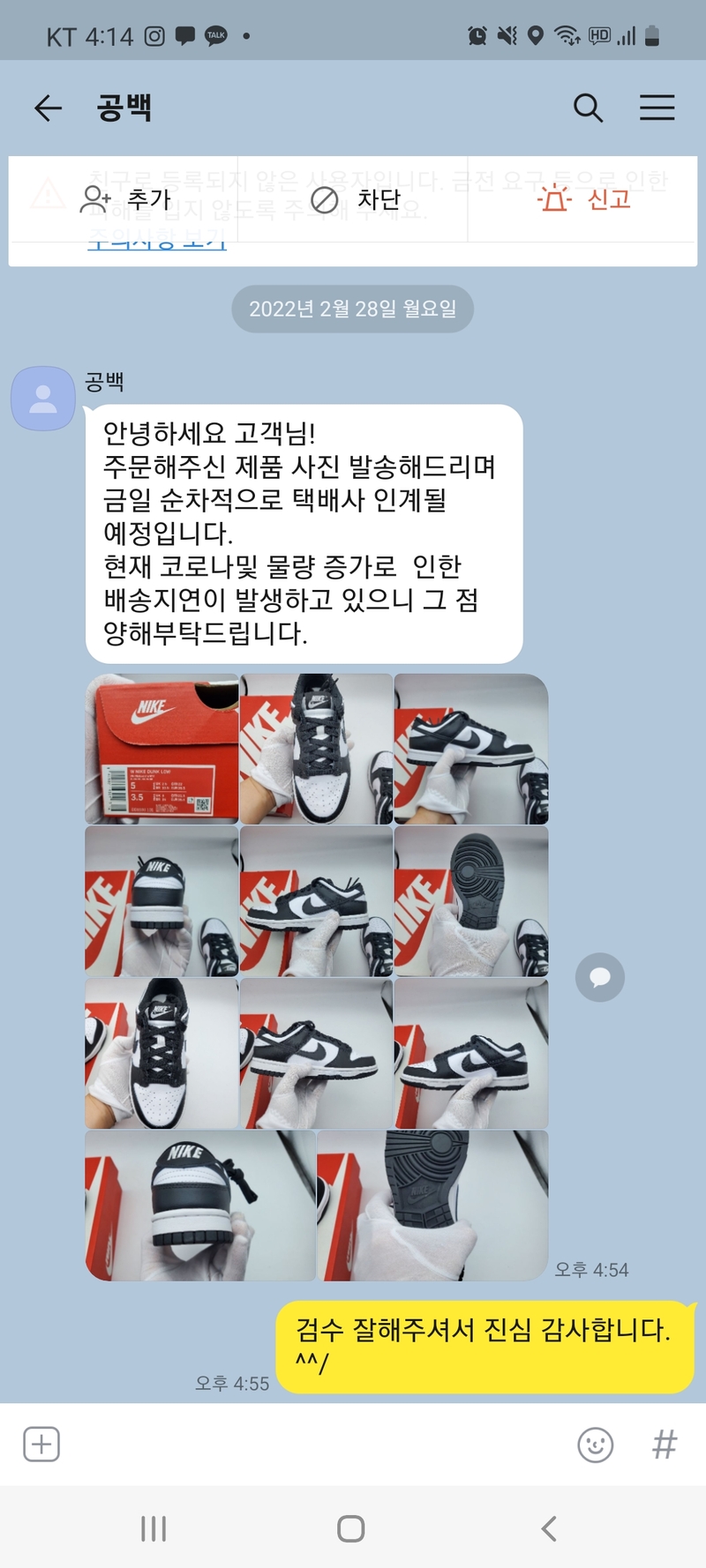Open the system recent apps button

(154, 1528)
